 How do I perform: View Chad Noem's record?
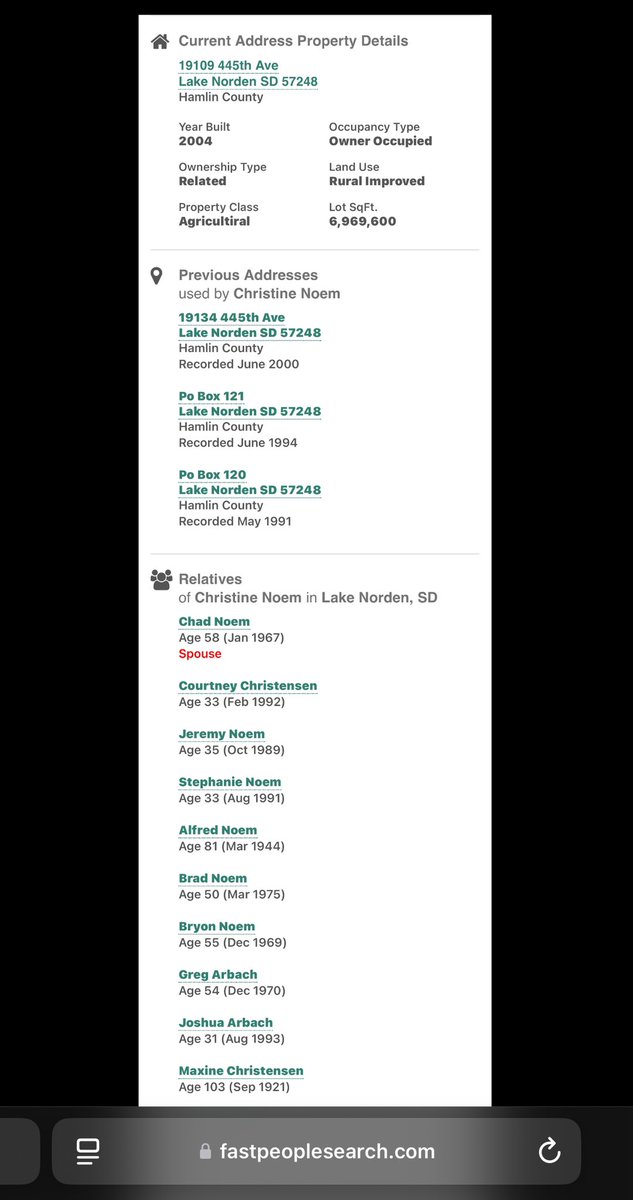pyautogui.click(x=214, y=622)
